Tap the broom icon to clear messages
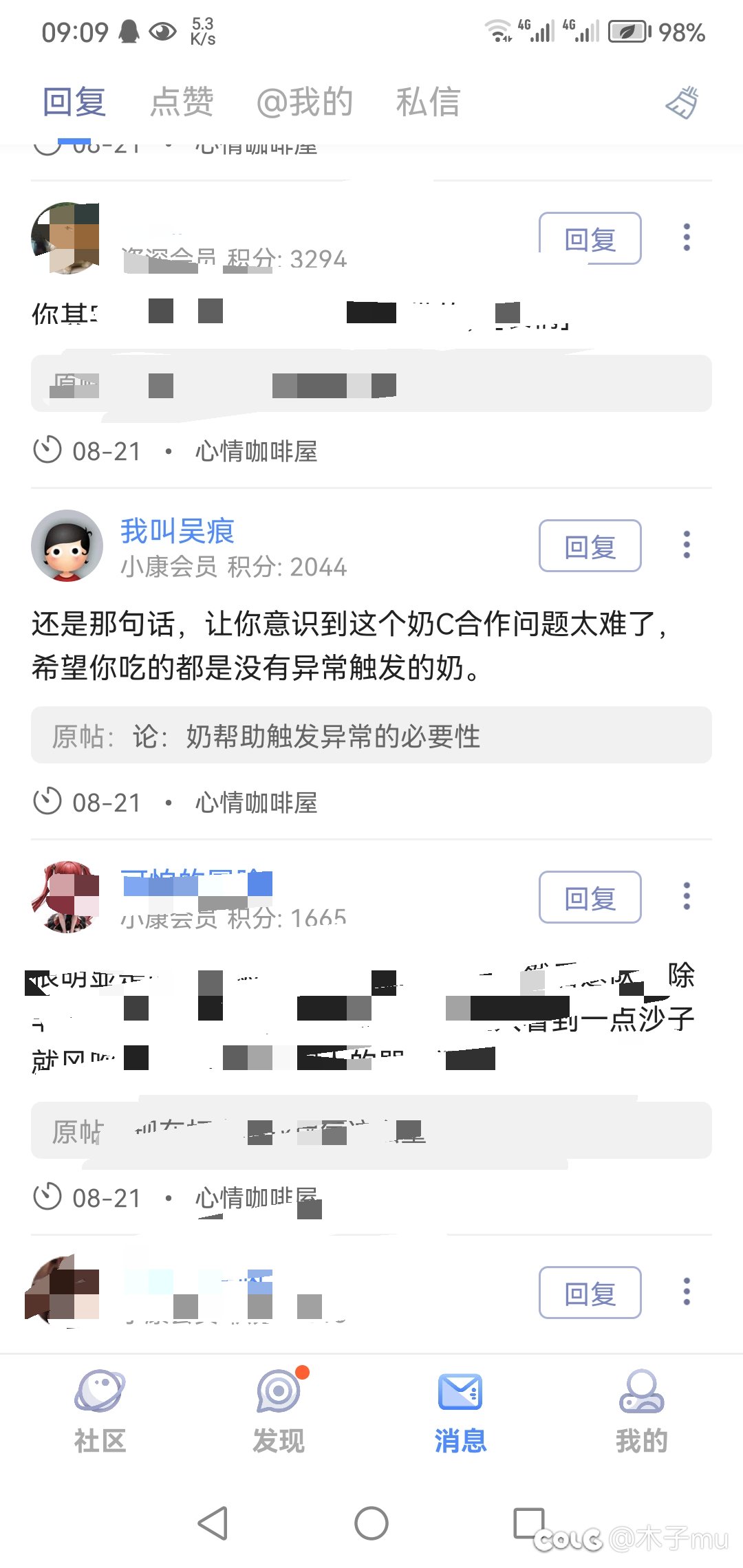Image resolution: width=743 pixels, height=1568 pixels. click(682, 102)
